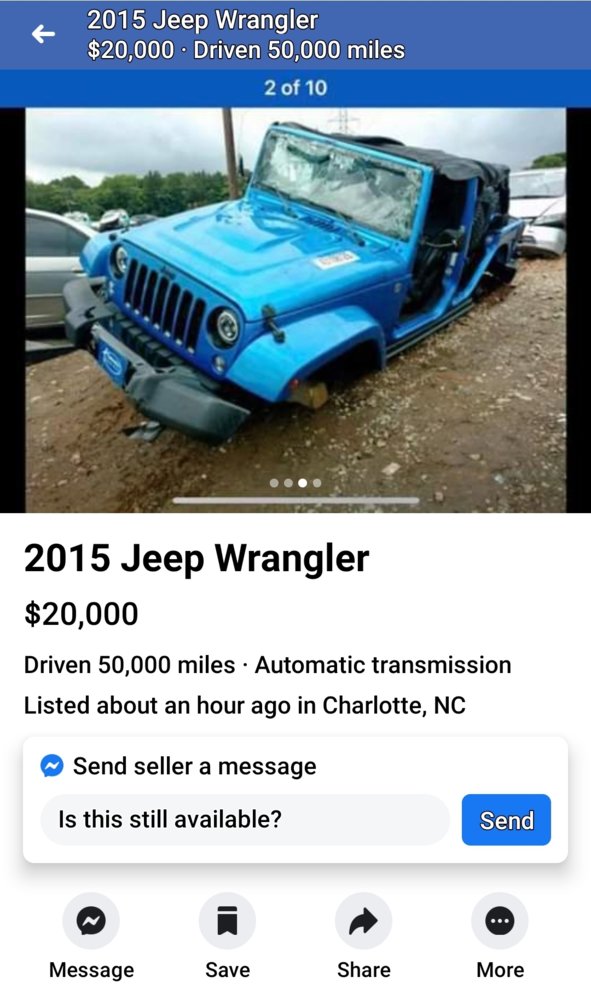
Task: Open the Jeep Wrangler listing photo
Action: pos(295,310)
